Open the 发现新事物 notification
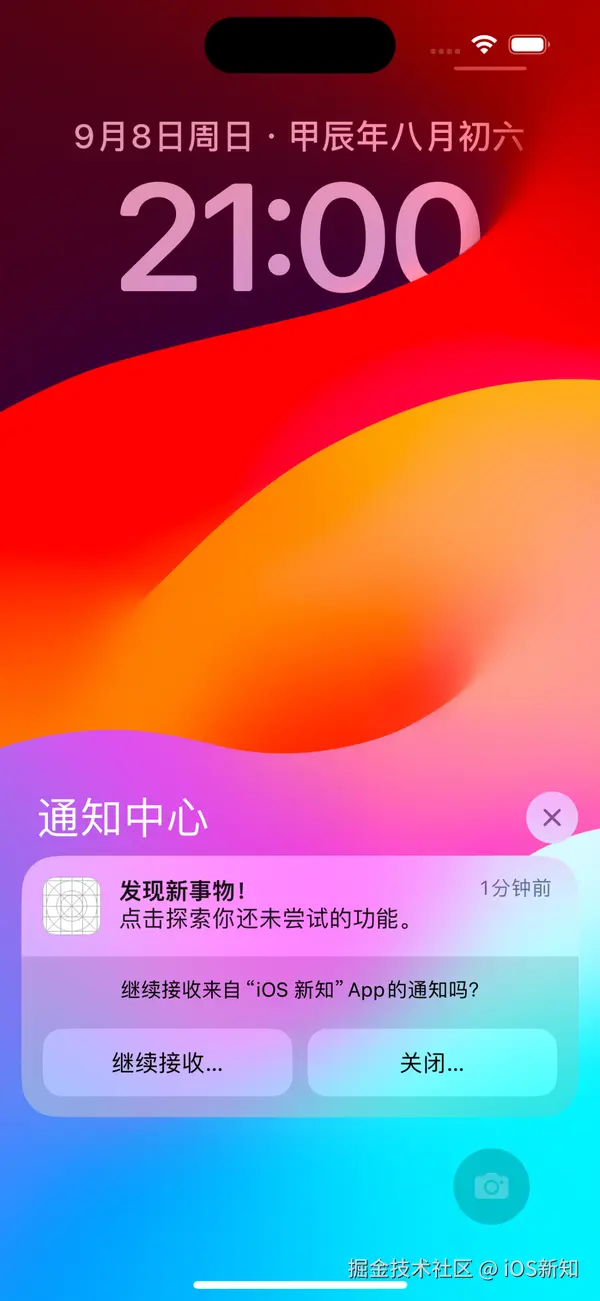The image size is (600, 1301). pos(300,905)
